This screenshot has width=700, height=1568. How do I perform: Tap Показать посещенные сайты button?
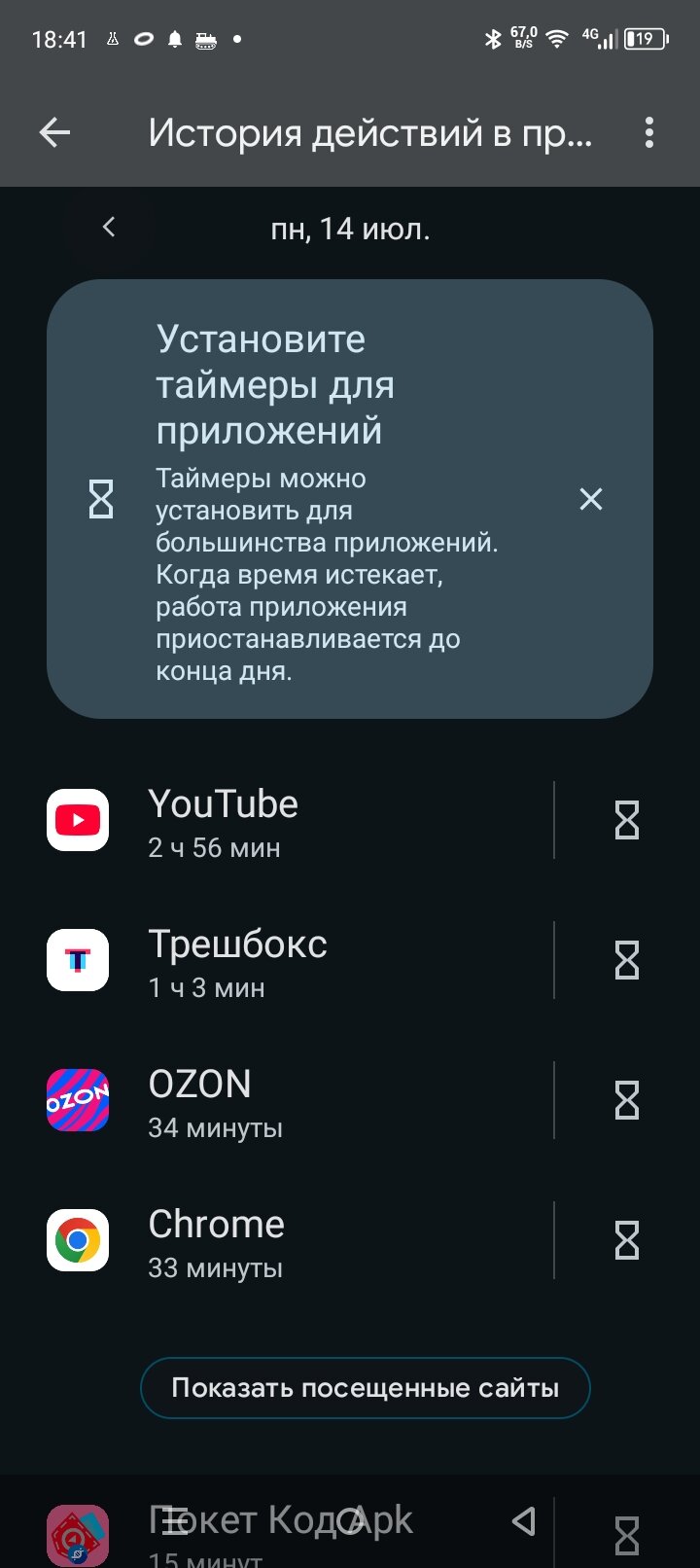(366, 1388)
